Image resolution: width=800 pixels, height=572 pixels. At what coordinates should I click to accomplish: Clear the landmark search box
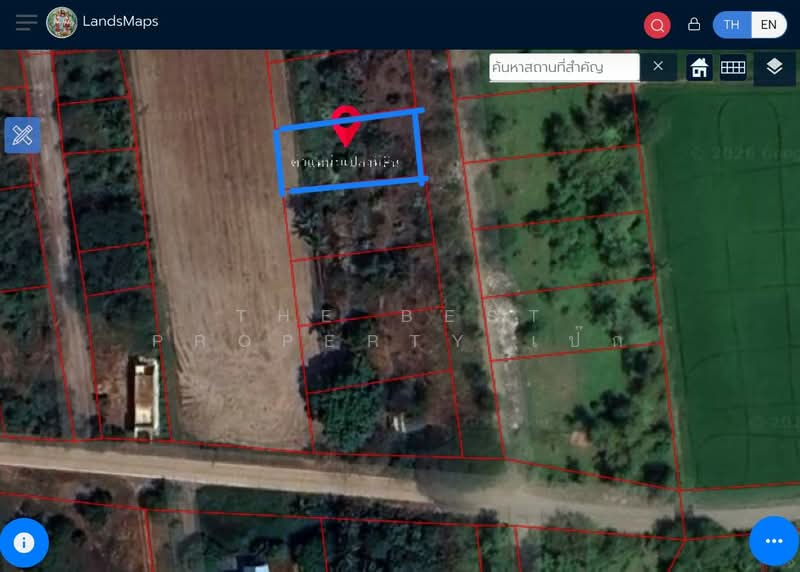tap(658, 66)
